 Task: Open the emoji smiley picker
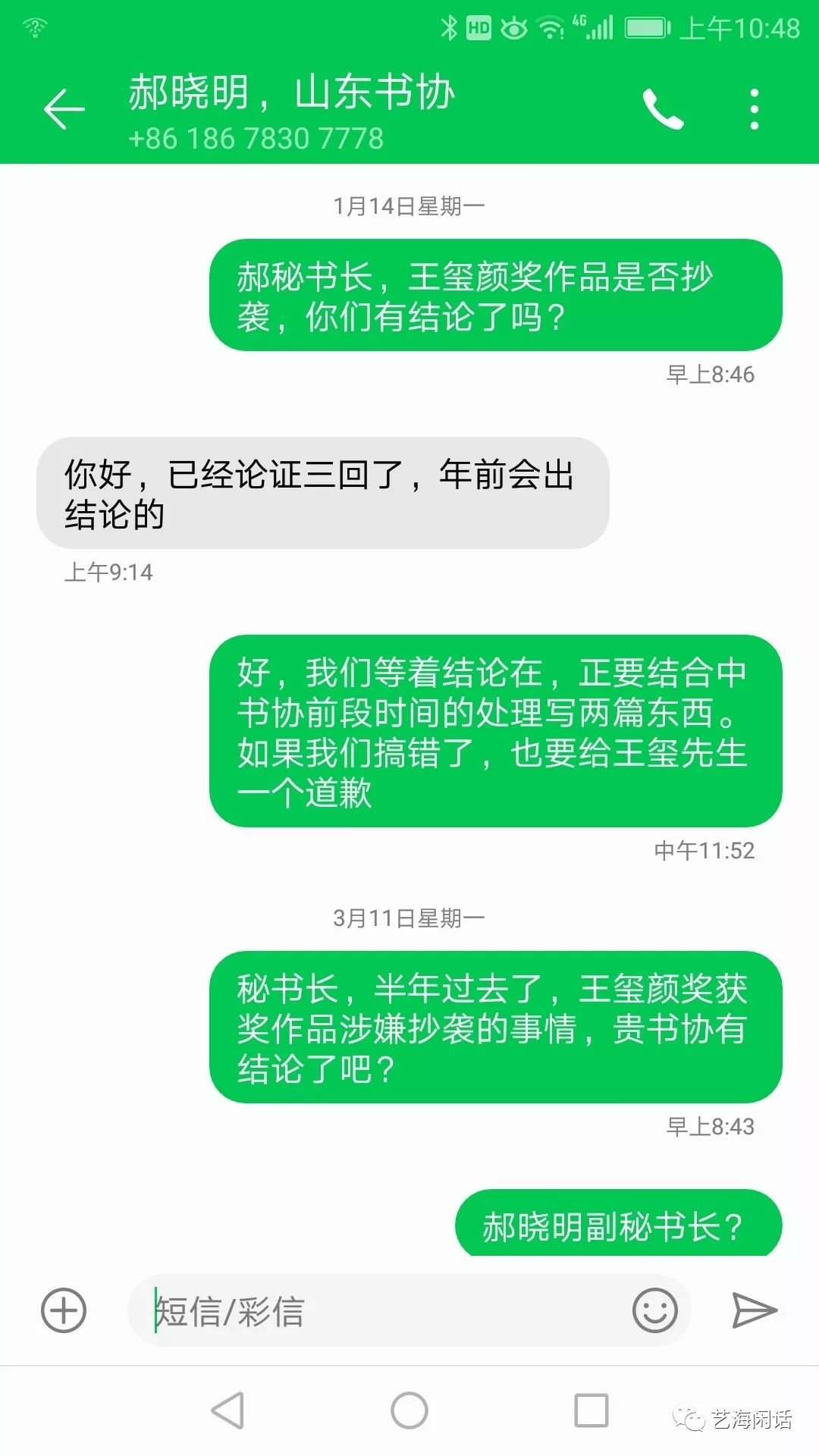[x=654, y=1310]
